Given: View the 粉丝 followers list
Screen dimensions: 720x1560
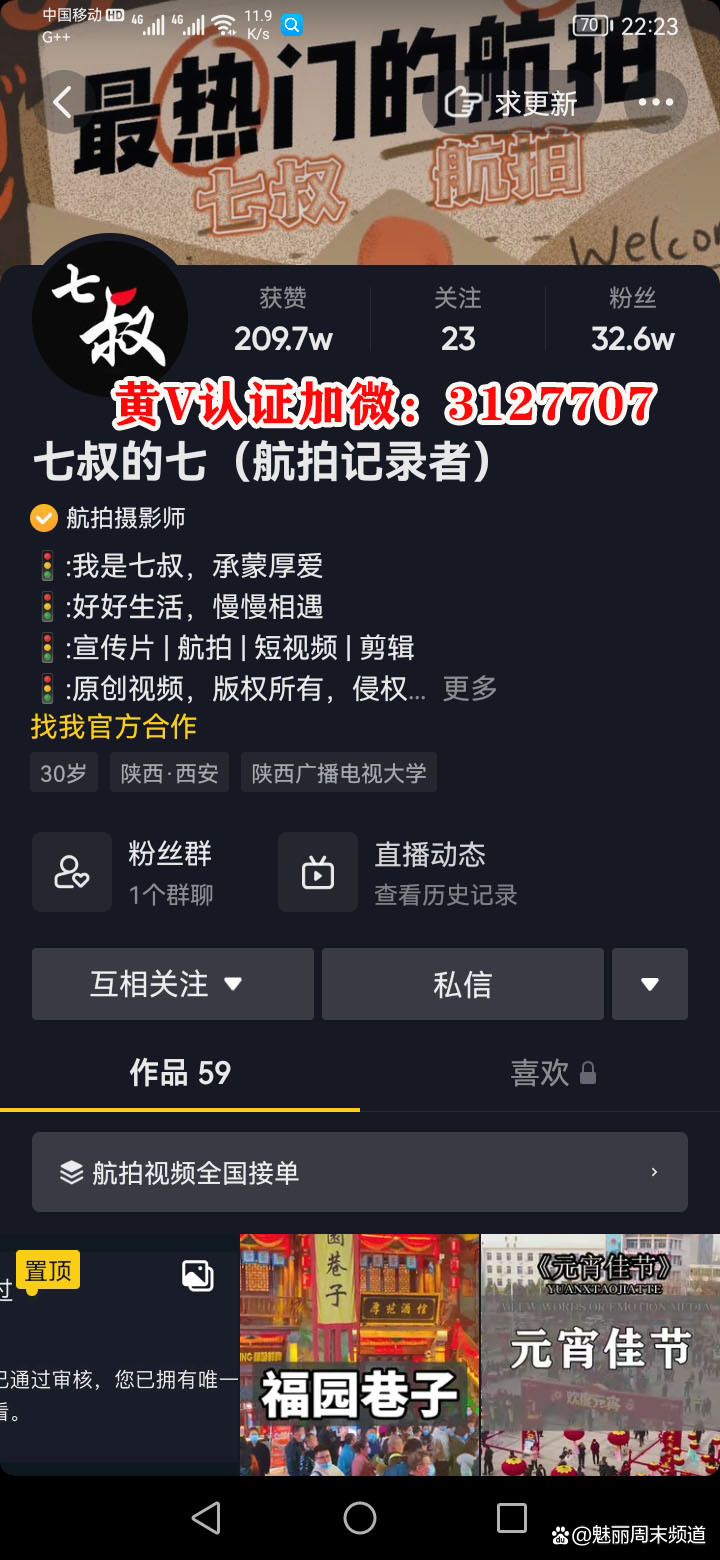Looking at the screenshot, I should coord(632,320).
